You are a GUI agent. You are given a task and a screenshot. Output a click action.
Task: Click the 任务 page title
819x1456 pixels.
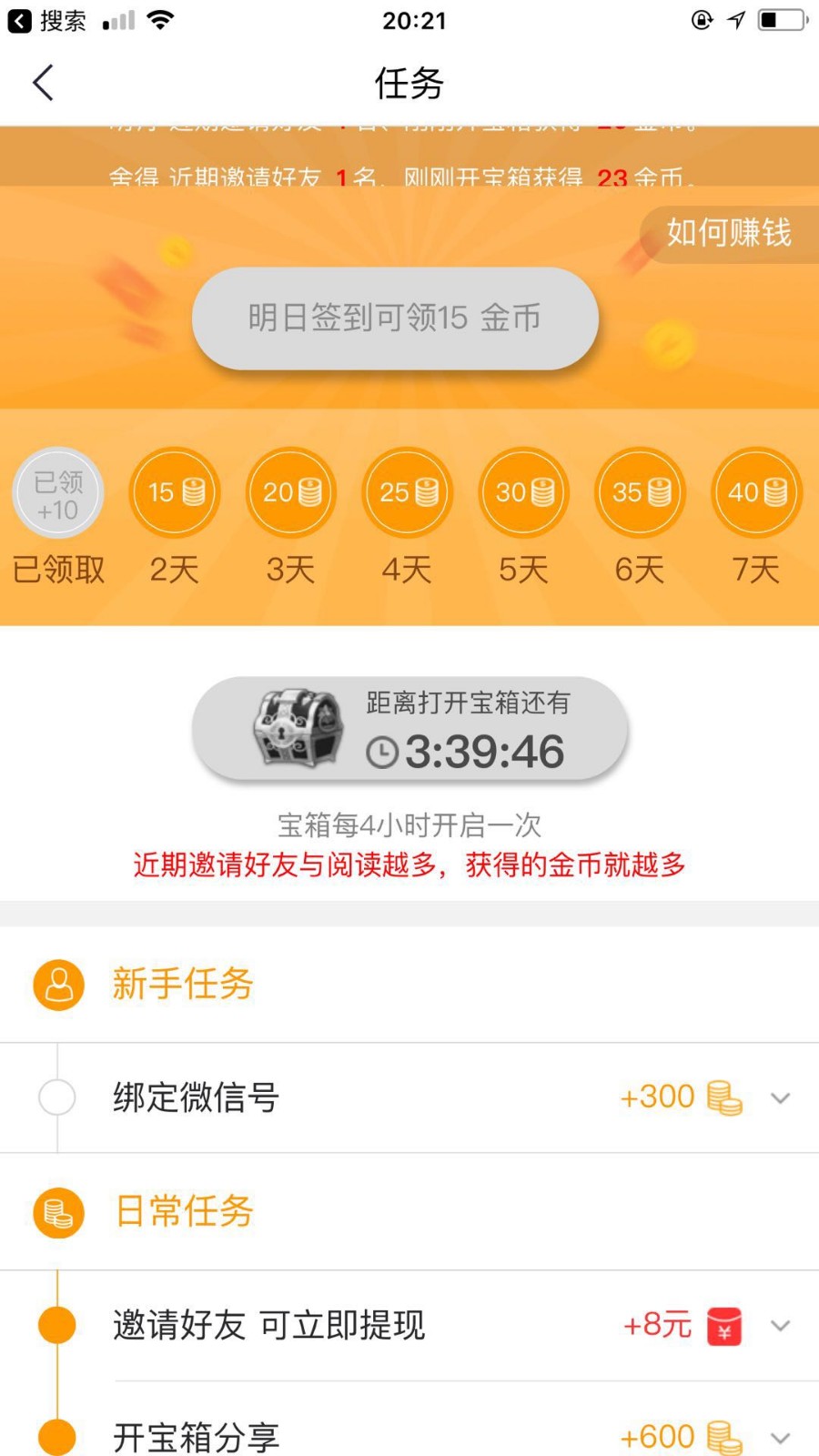click(409, 82)
